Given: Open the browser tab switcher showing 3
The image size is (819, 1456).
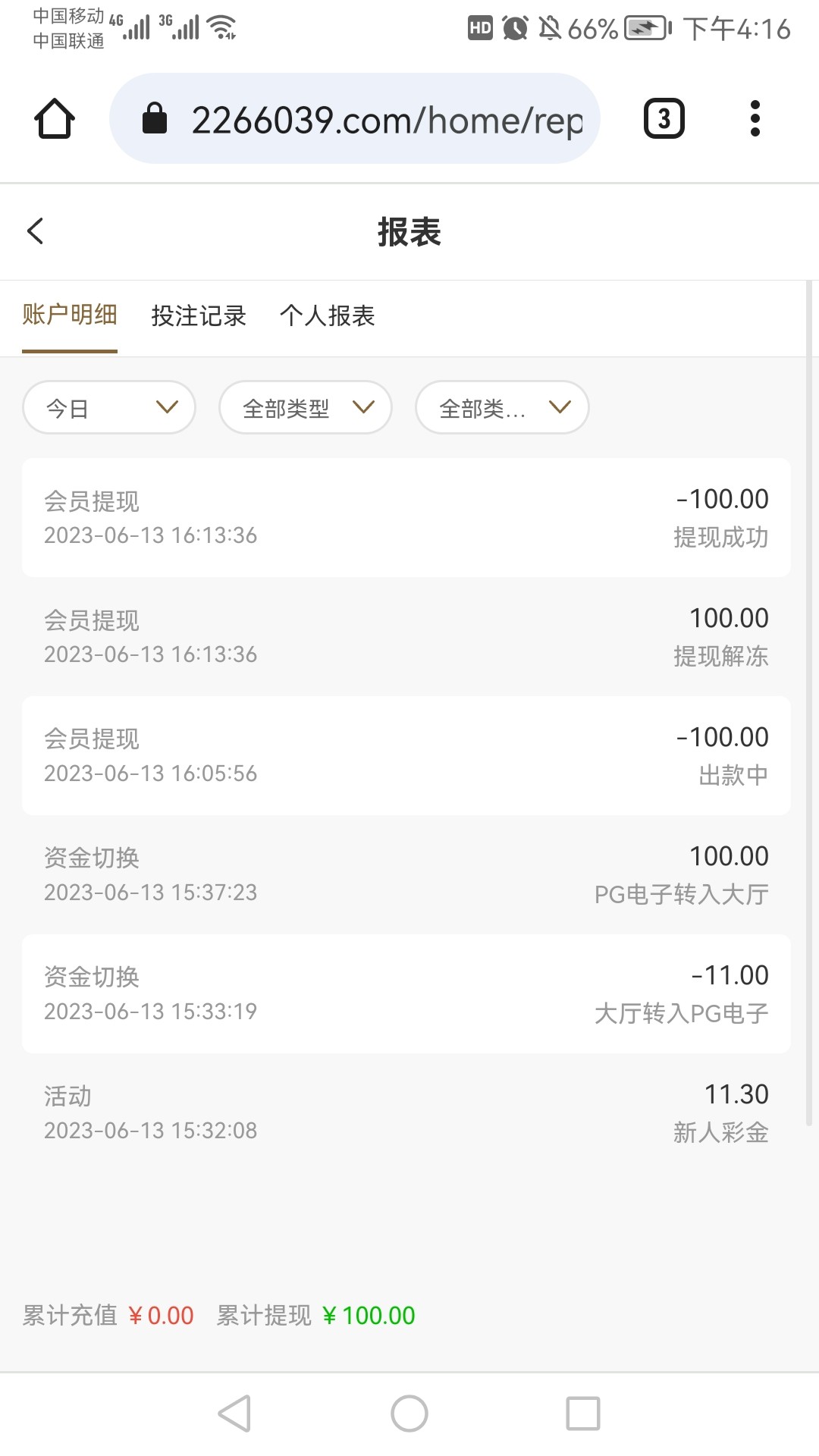Looking at the screenshot, I should tap(664, 118).
